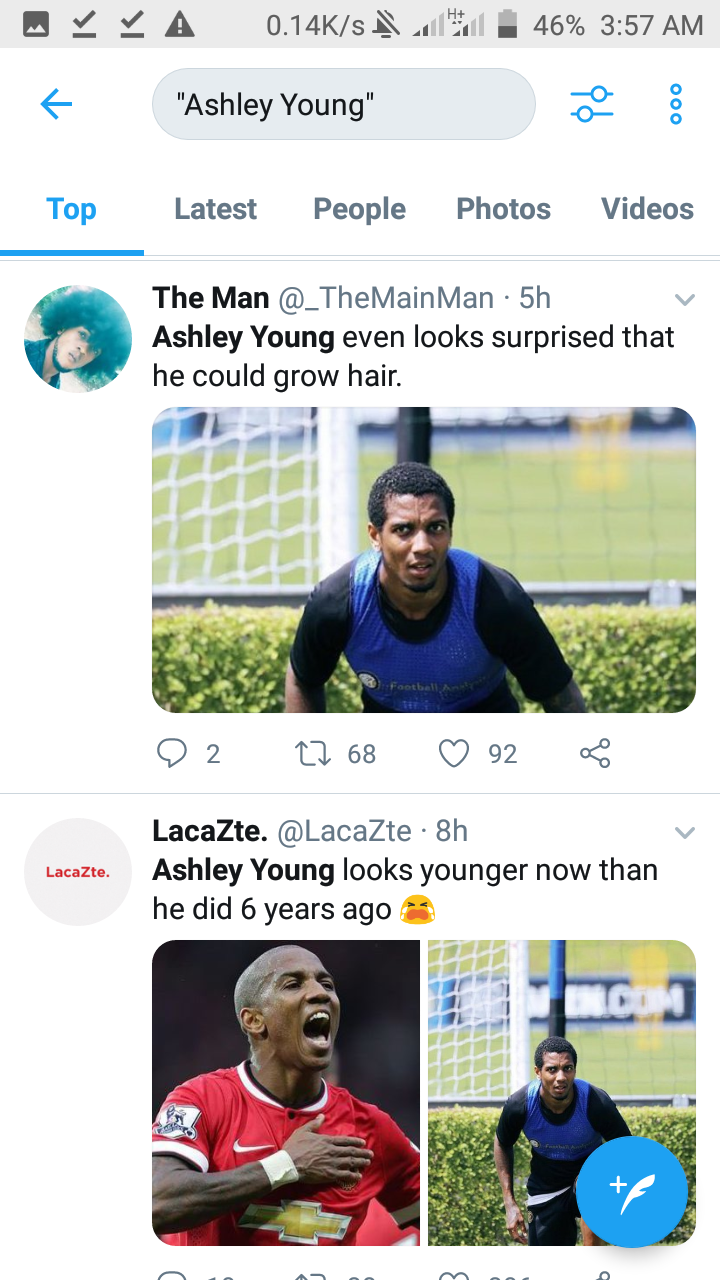The image size is (720, 1280).
Task: Tap the "Ashley Young" search field
Action: [343, 104]
